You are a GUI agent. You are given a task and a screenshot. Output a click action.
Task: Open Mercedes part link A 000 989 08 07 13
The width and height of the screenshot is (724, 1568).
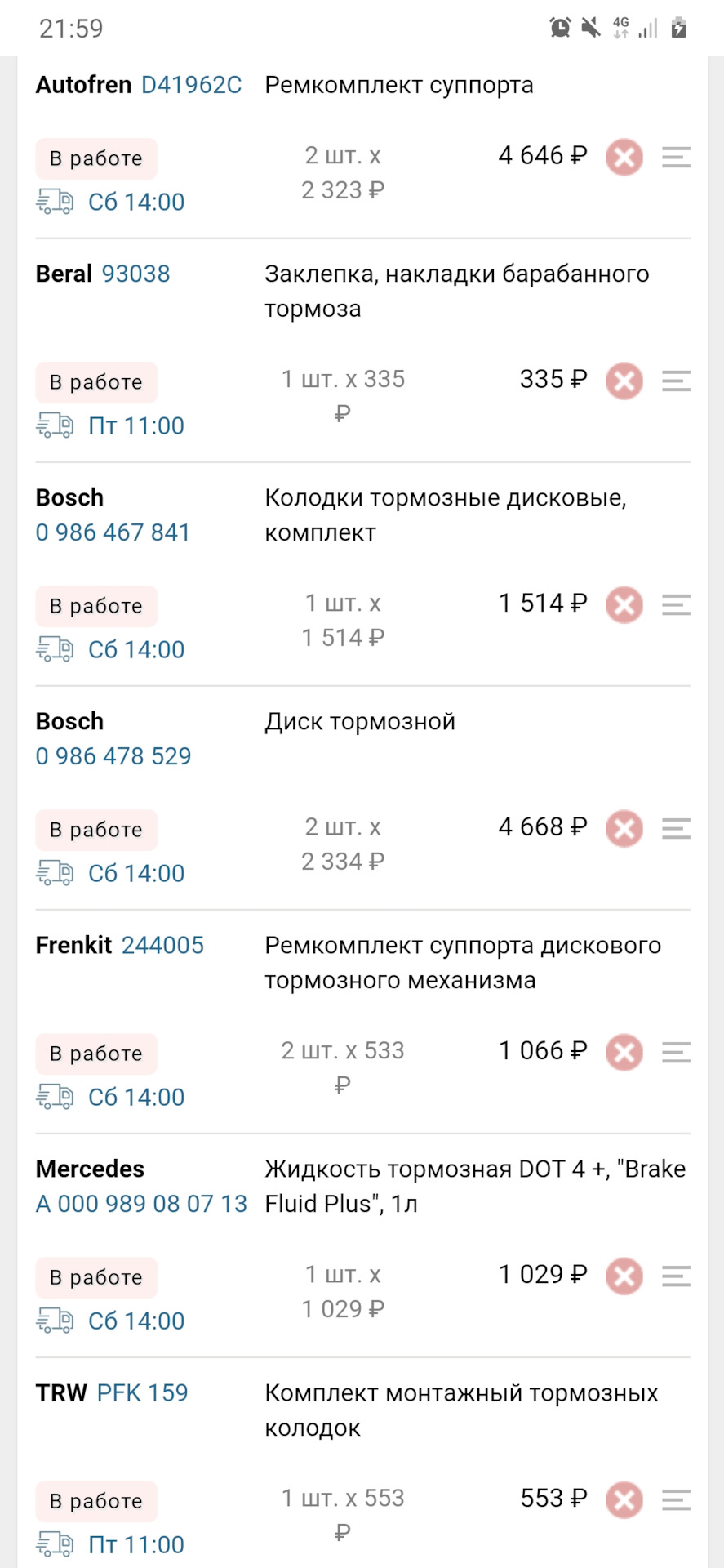click(141, 1204)
